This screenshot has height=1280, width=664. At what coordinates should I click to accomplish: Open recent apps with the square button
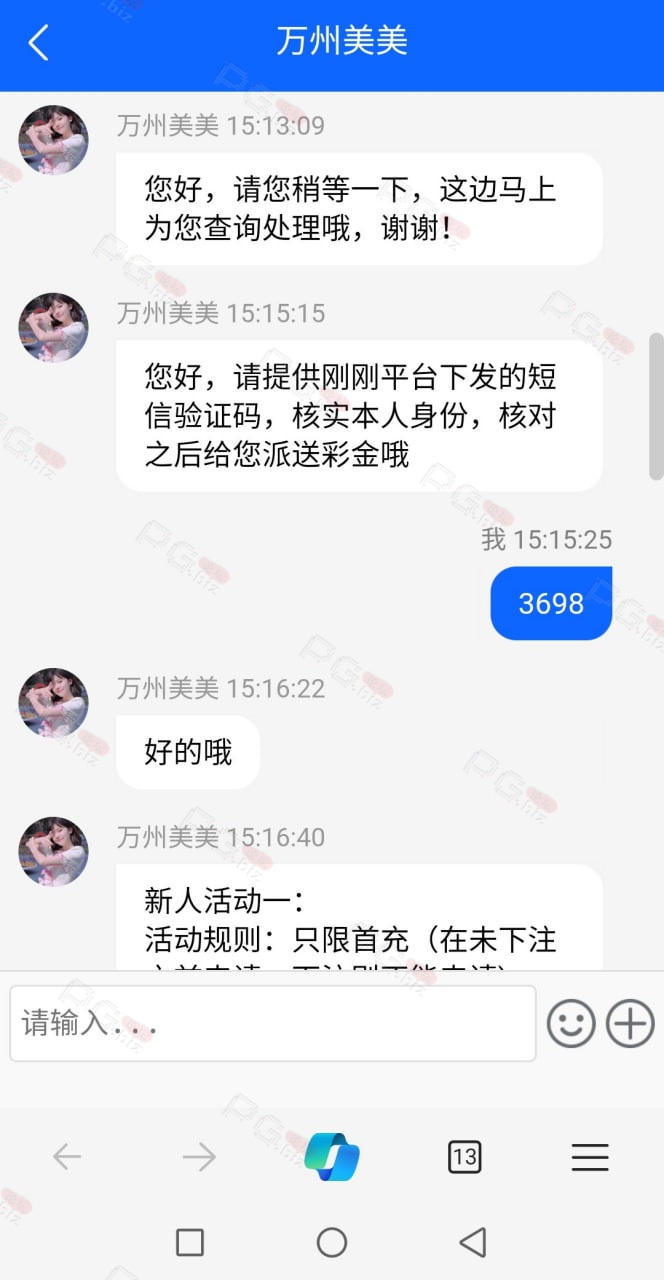click(x=190, y=1242)
